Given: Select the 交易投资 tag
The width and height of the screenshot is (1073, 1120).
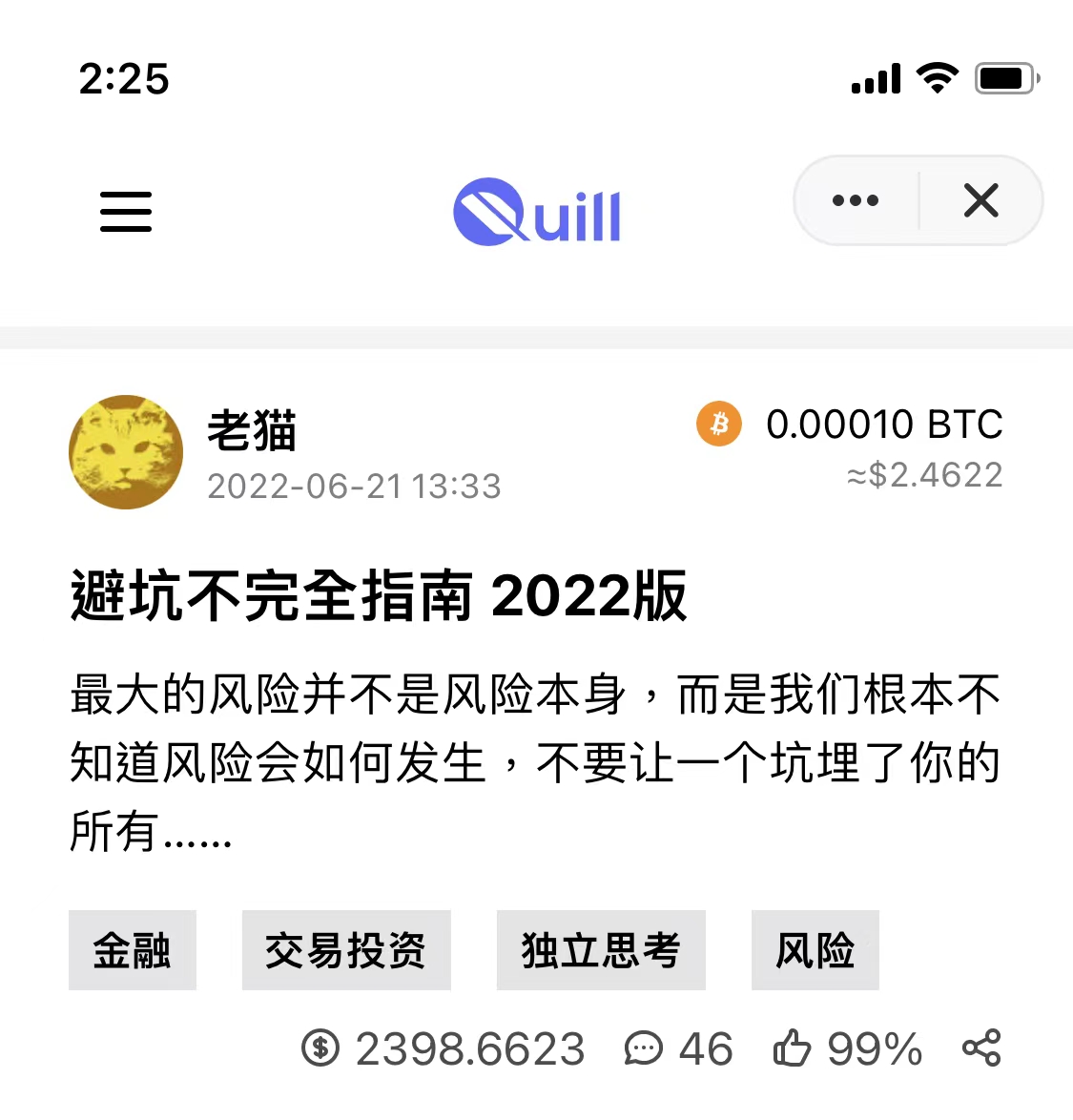Looking at the screenshot, I should (346, 950).
